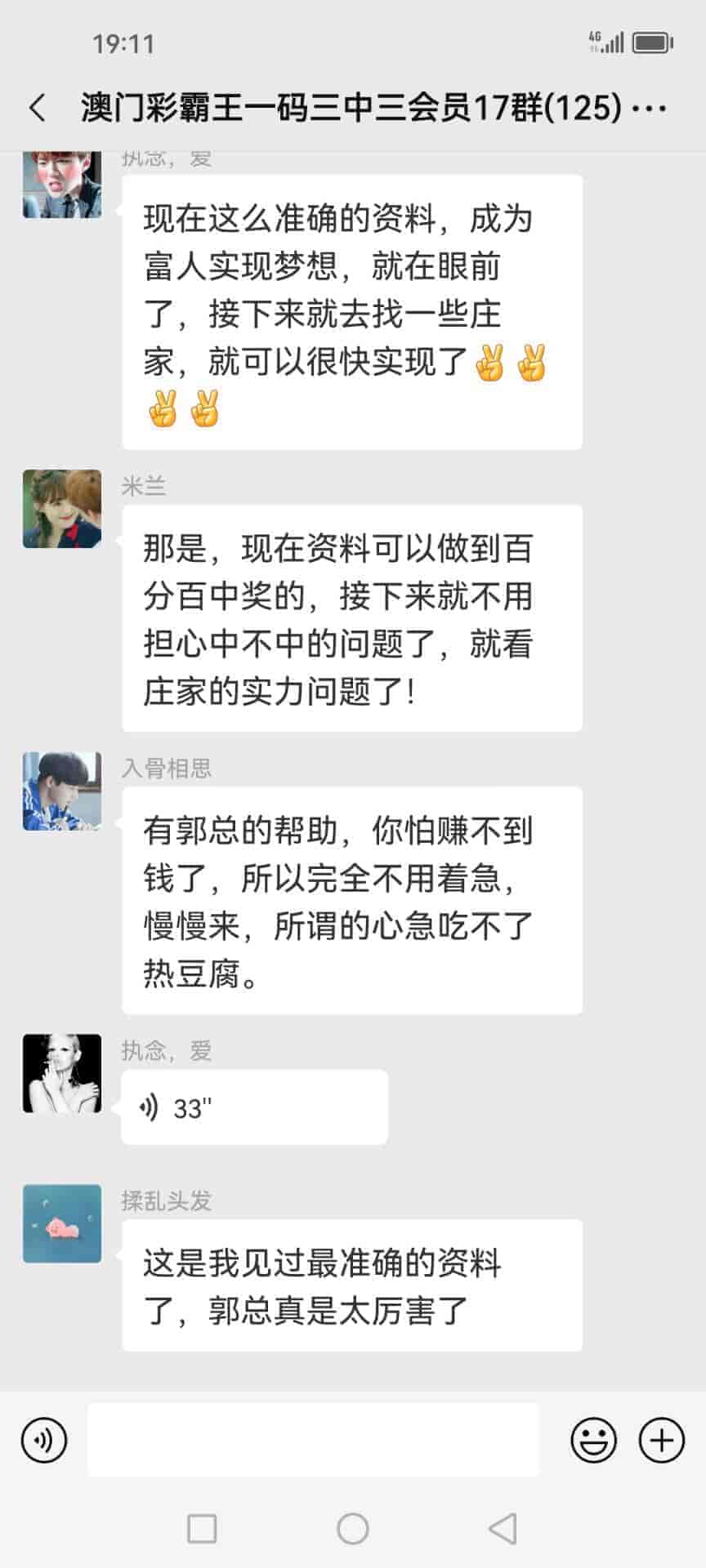This screenshot has width=706, height=1568.
Task: Open the plus attachment menu
Action: 661,1440
